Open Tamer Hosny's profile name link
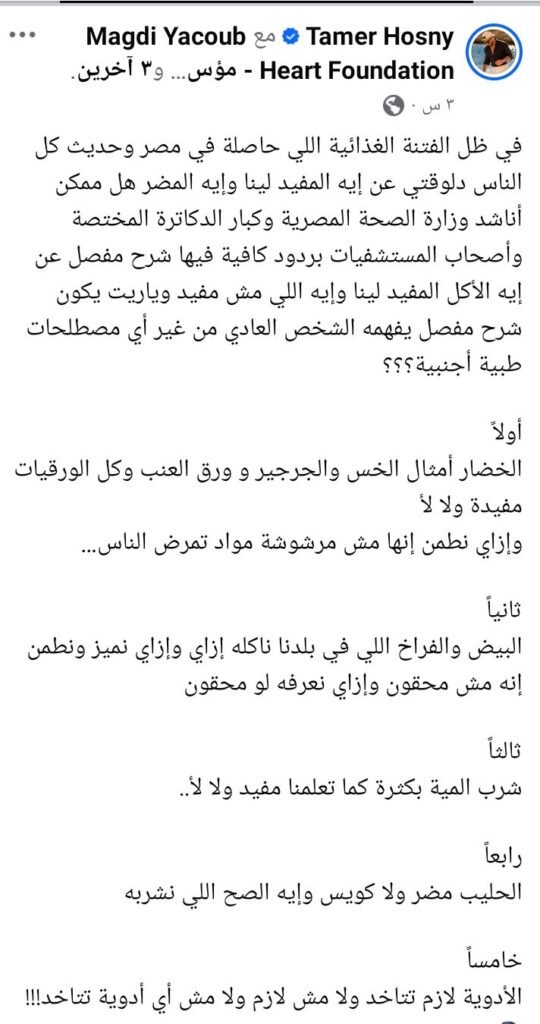Screen dimensions: 540x1024 pyautogui.click(x=380, y=38)
